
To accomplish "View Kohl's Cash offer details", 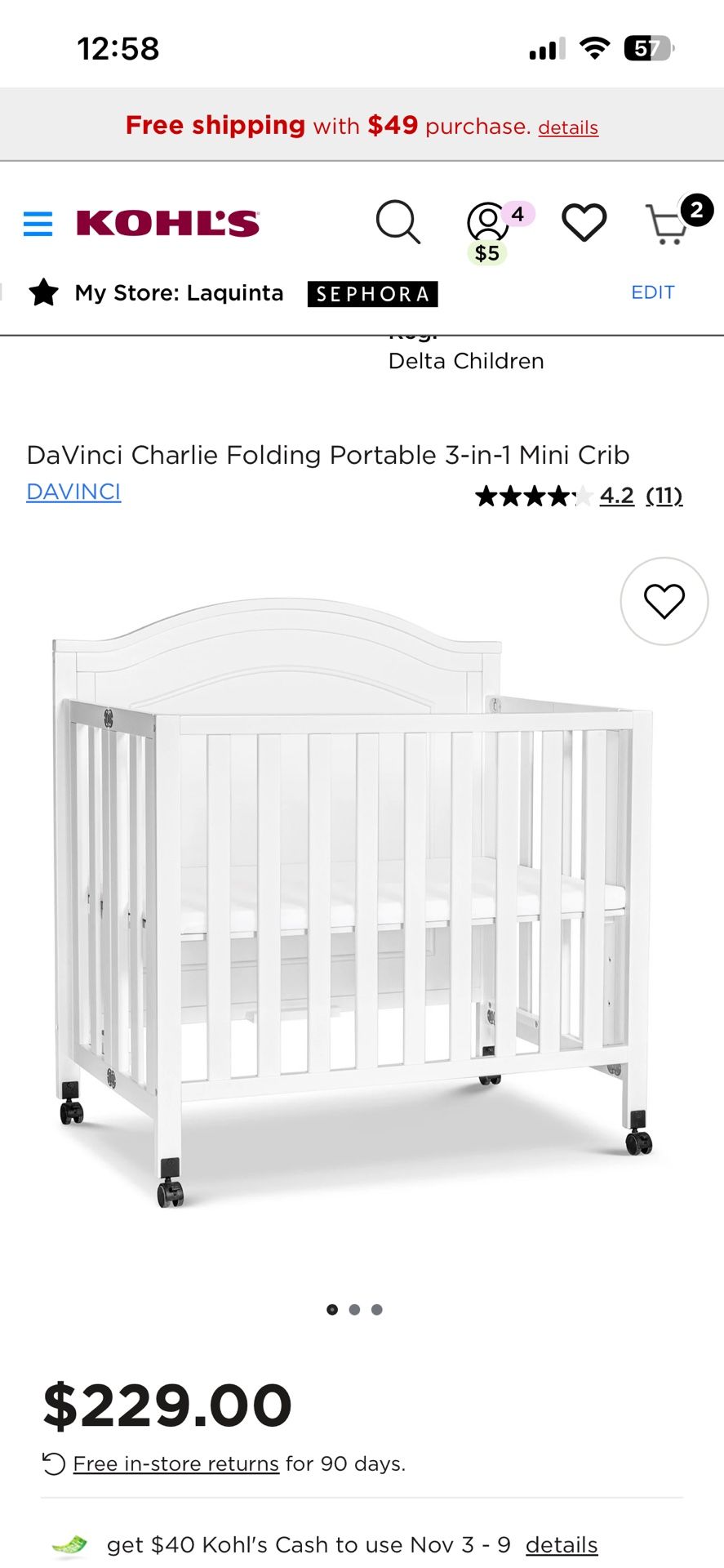I will (x=561, y=1545).
